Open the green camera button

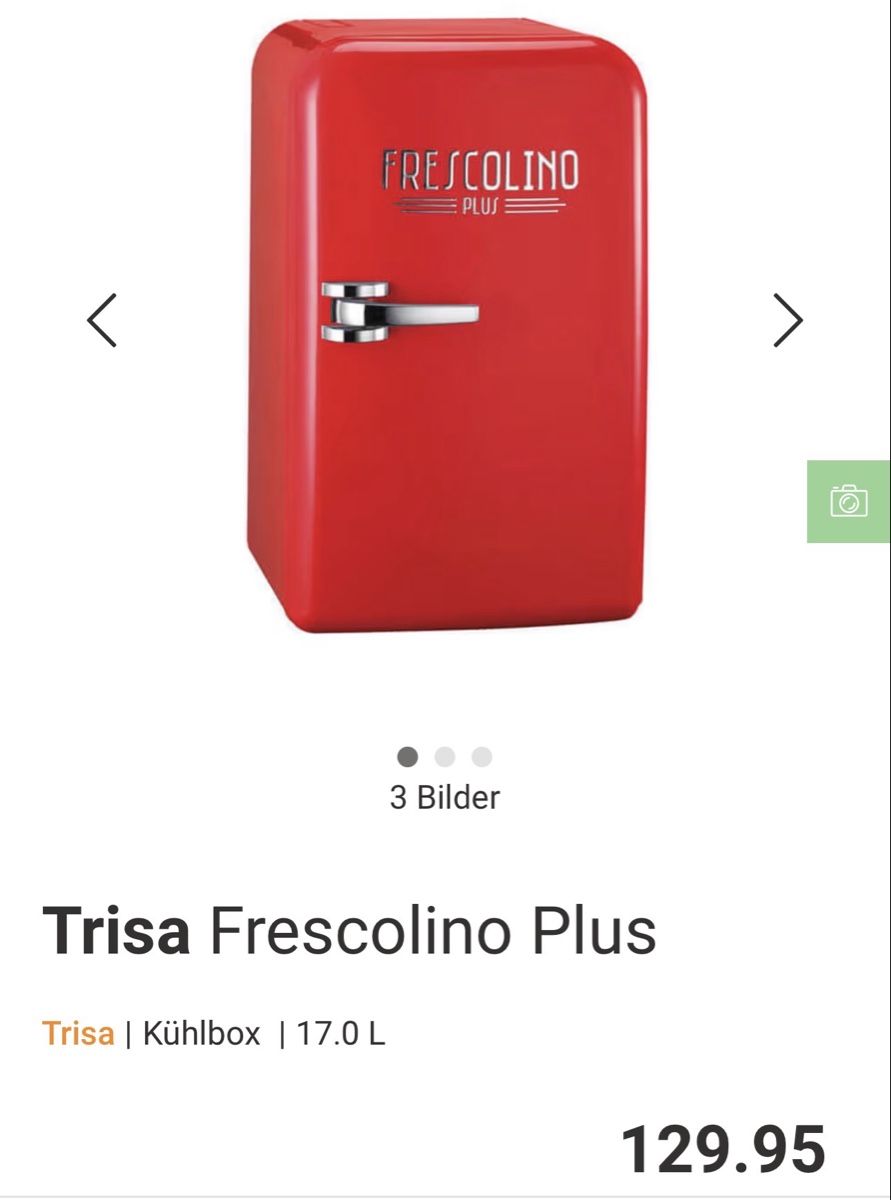(x=848, y=501)
